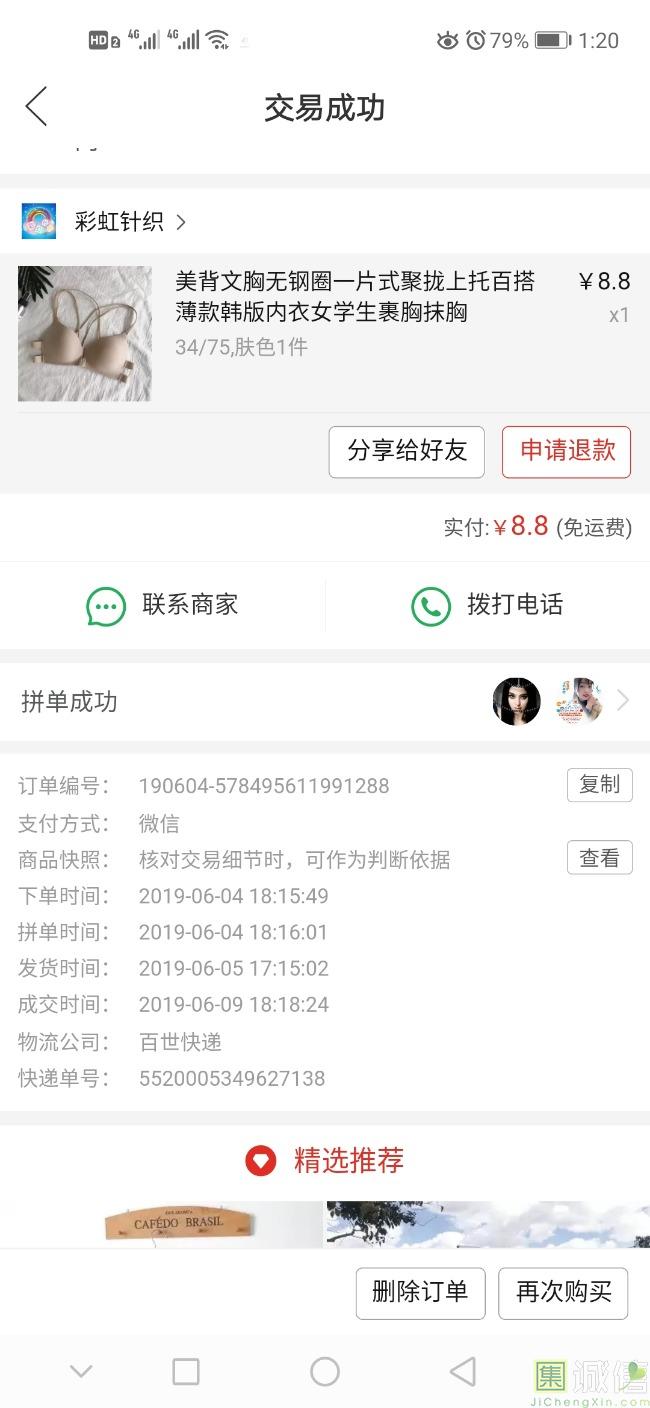Request a refund with 申请退款
This screenshot has width=650, height=1408.
[x=567, y=451]
